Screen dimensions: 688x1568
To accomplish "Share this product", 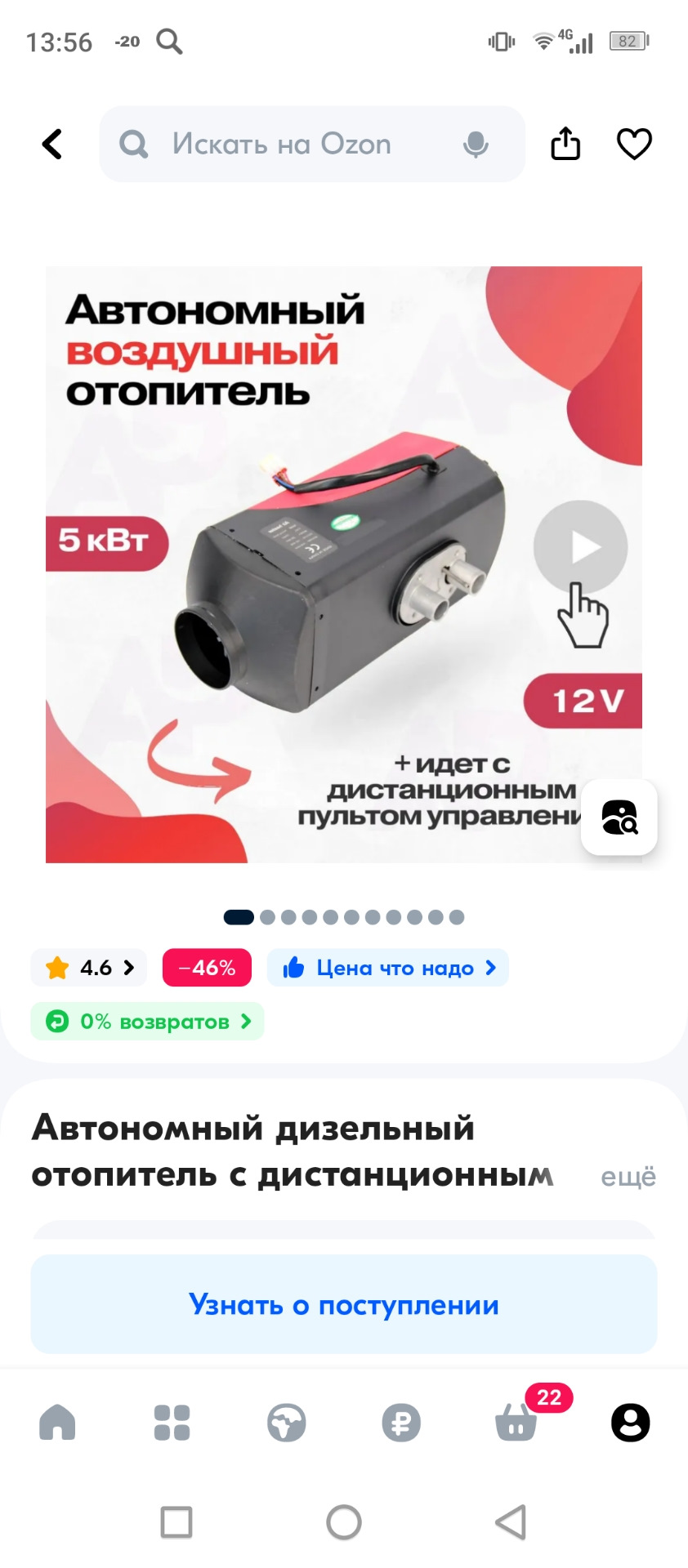I will (x=565, y=144).
